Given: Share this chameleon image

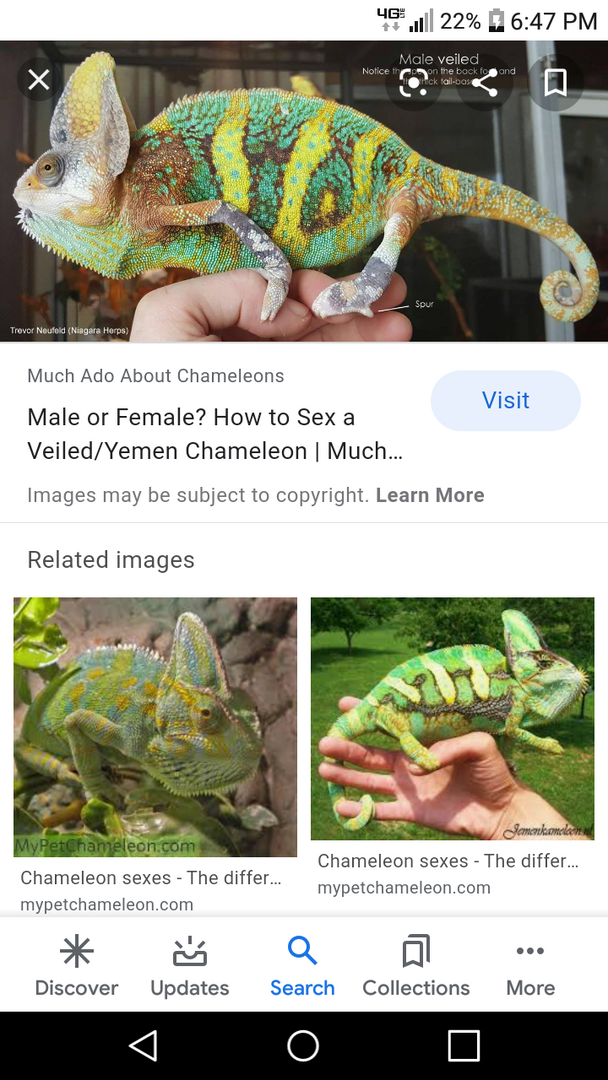Looking at the screenshot, I should coord(484,84).
